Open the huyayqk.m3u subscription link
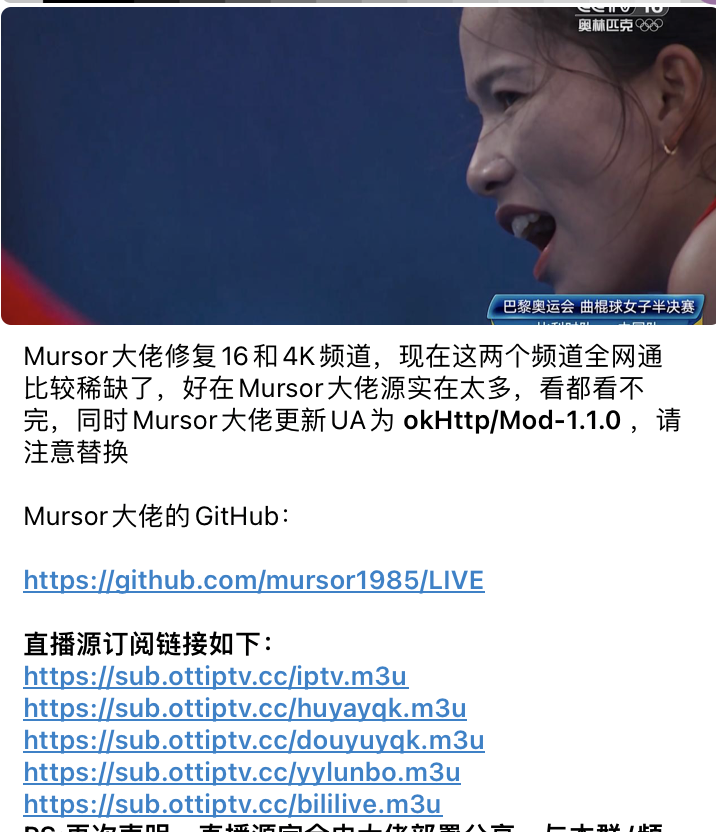 point(245,709)
